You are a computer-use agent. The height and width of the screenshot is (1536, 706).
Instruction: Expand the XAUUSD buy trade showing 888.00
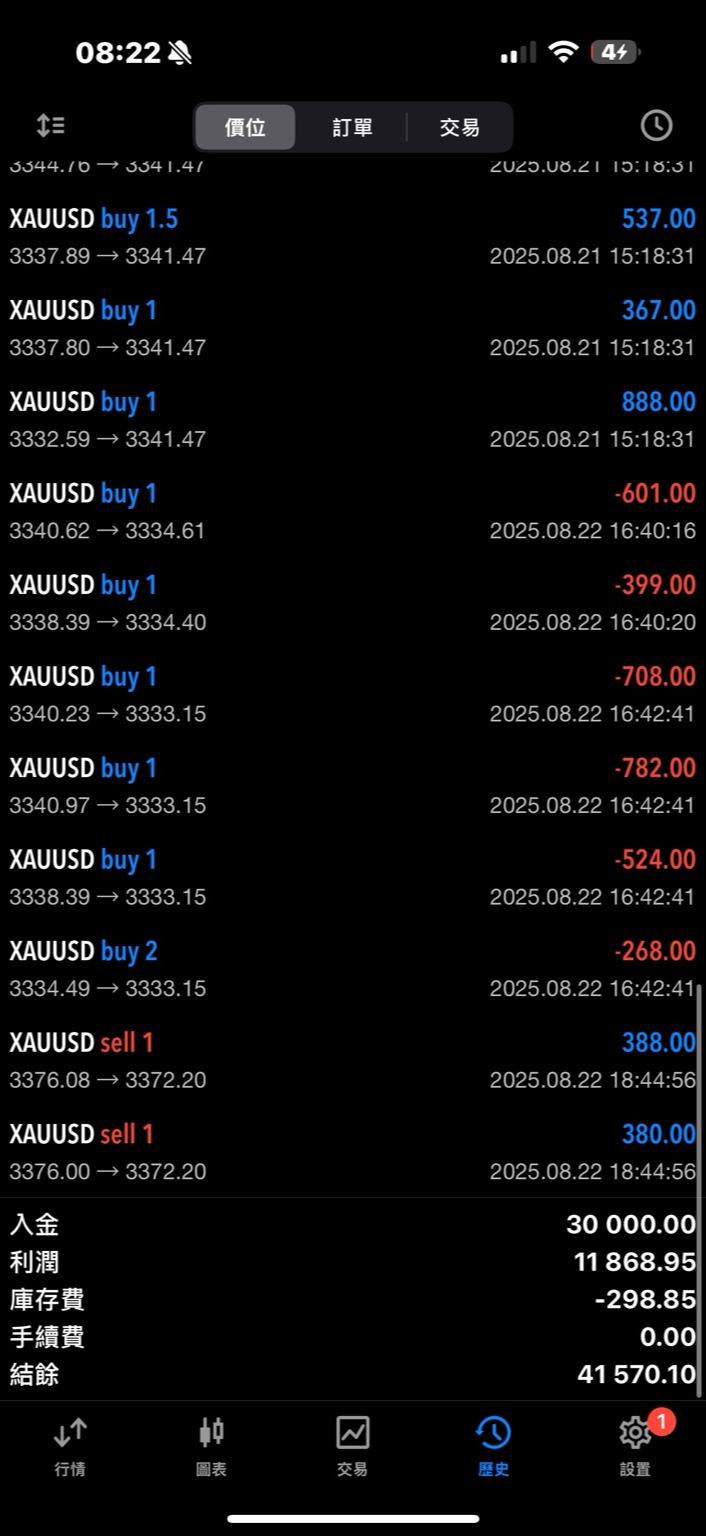click(x=352, y=420)
